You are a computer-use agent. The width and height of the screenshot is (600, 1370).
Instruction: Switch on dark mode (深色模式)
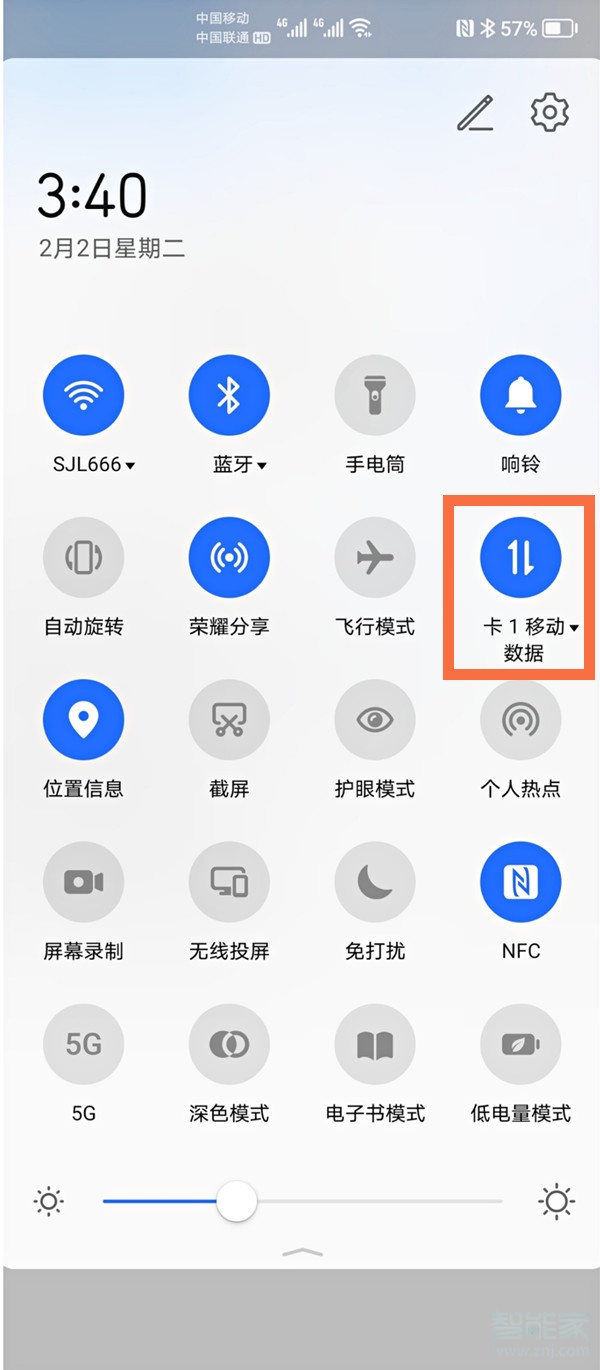[x=229, y=1044]
